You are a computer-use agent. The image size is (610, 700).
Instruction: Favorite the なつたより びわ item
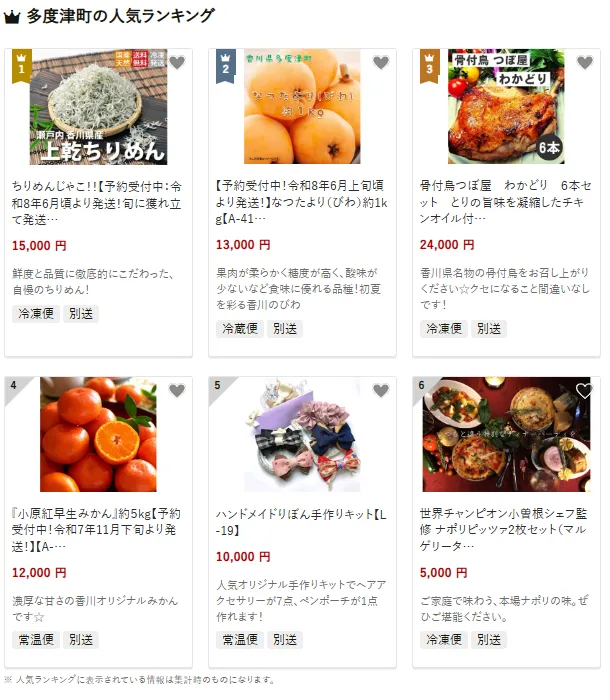click(x=381, y=63)
